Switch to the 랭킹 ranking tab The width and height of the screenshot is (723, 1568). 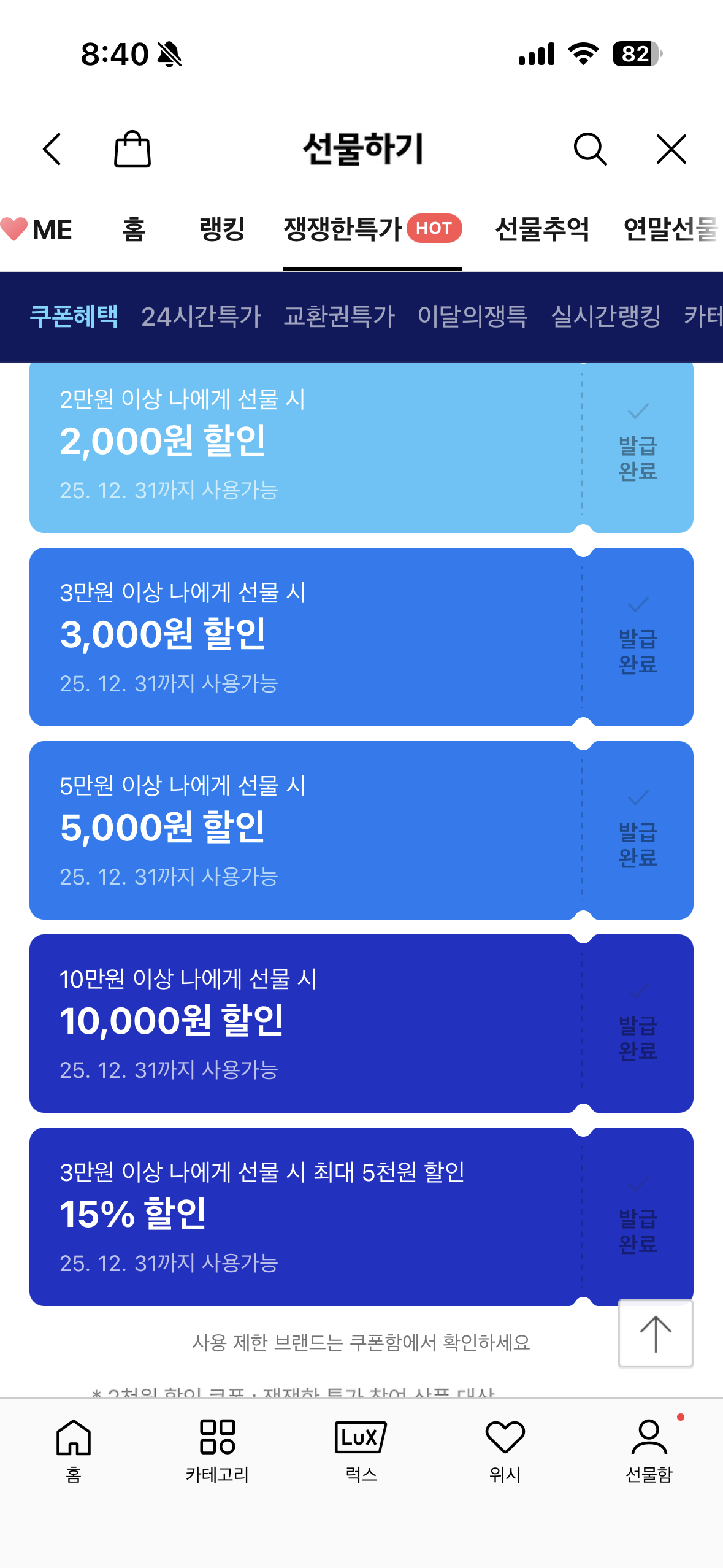(x=221, y=229)
